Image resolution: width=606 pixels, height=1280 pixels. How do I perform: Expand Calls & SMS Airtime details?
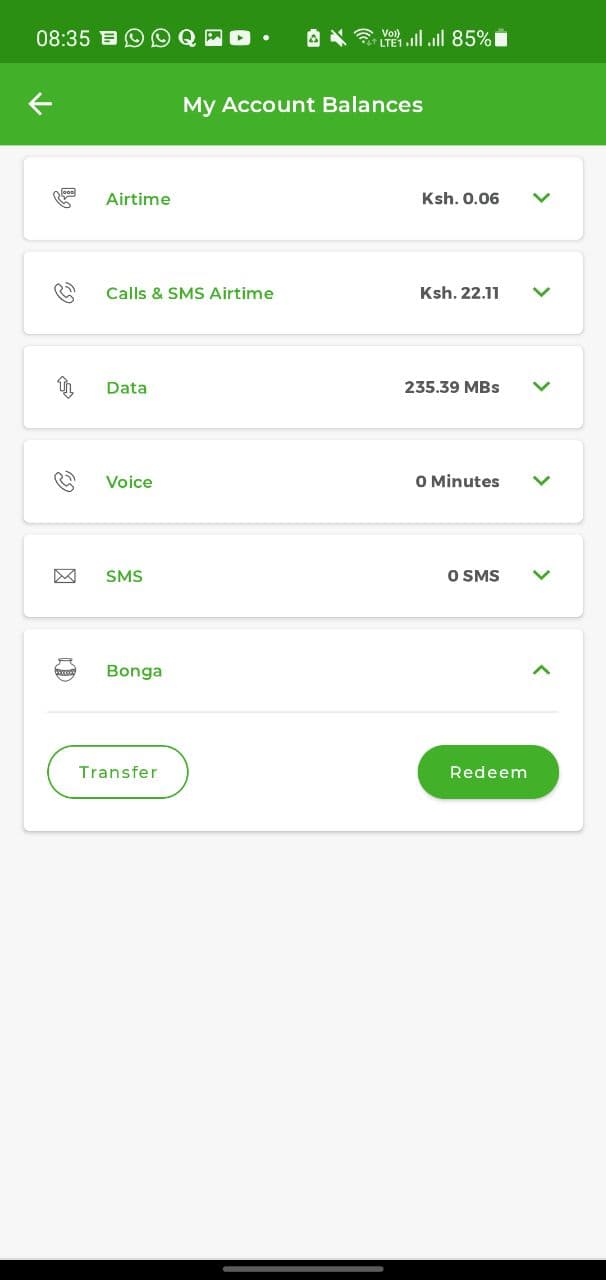[x=541, y=292]
